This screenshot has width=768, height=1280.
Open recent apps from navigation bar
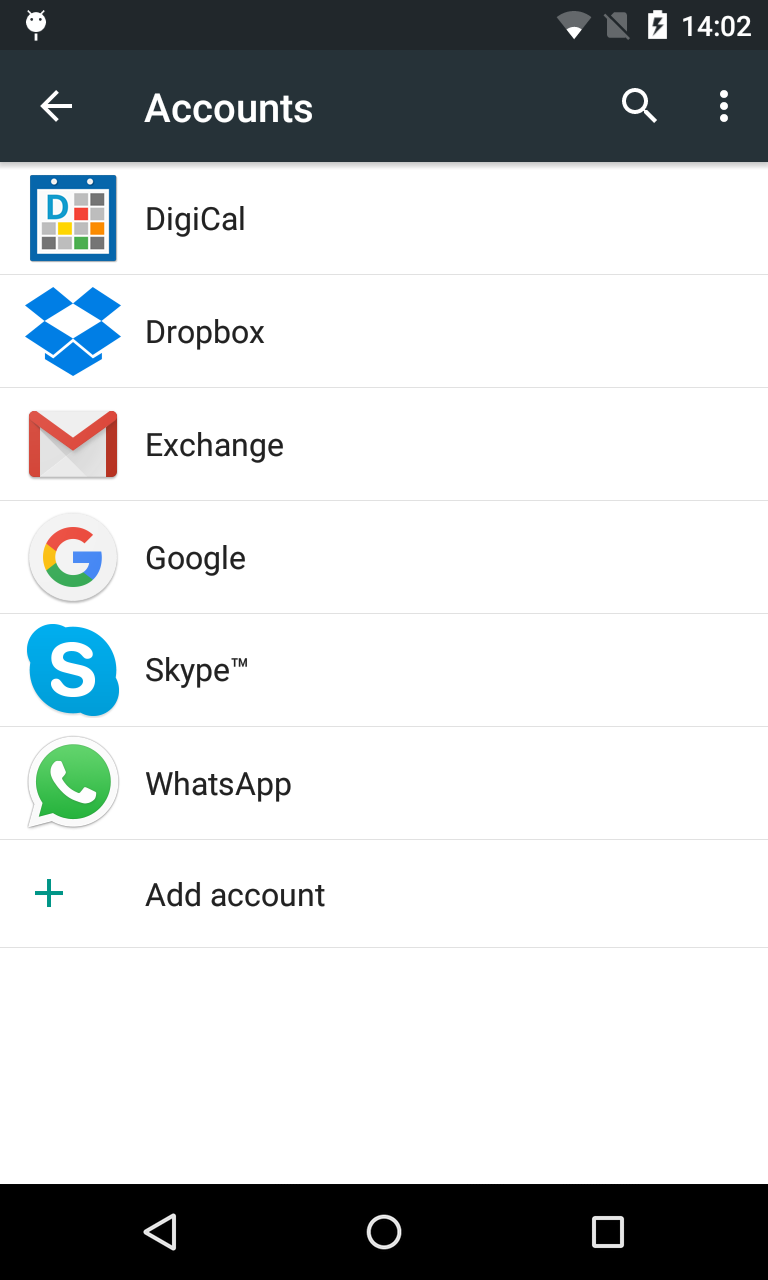[607, 1232]
